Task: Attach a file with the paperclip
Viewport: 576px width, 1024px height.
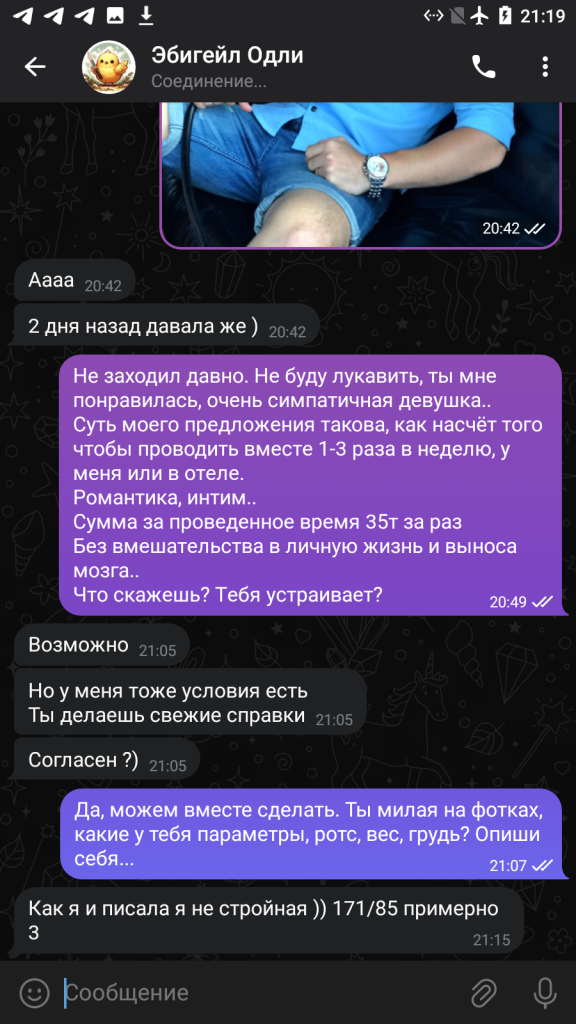Action: [483, 993]
